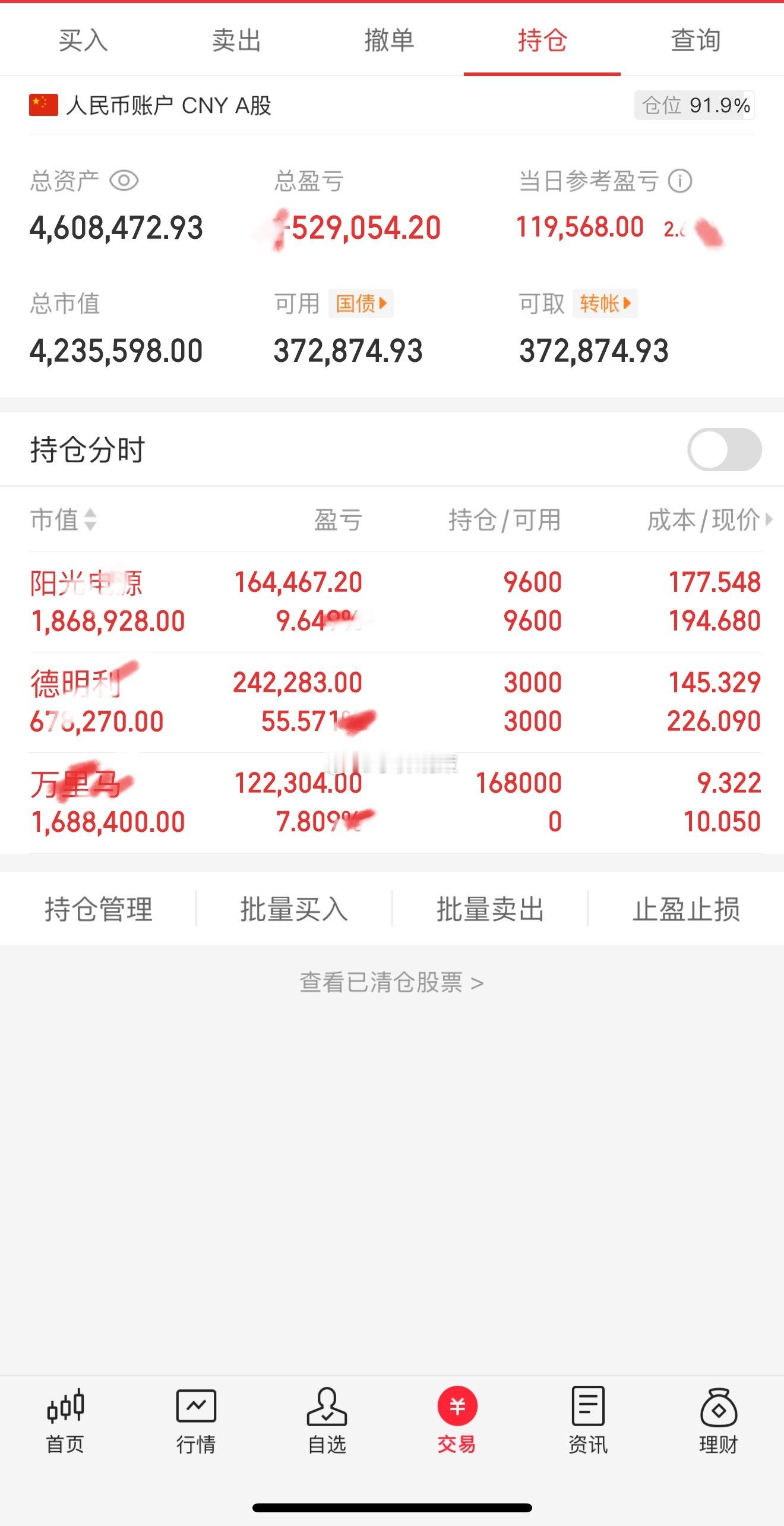The image size is (784, 1526).
Task: Open the 撤单 tab
Action: point(388,40)
